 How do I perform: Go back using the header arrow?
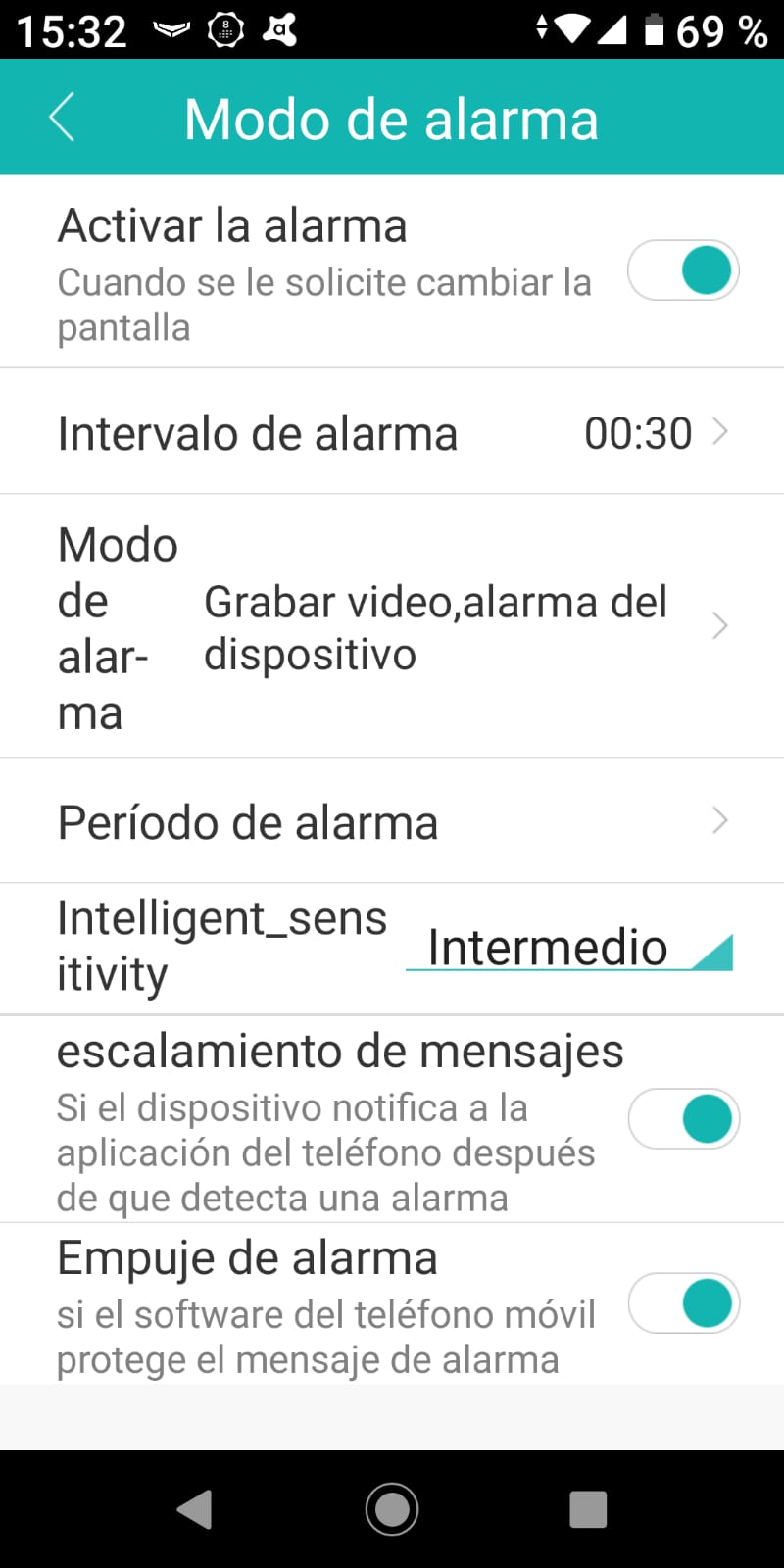[62, 119]
